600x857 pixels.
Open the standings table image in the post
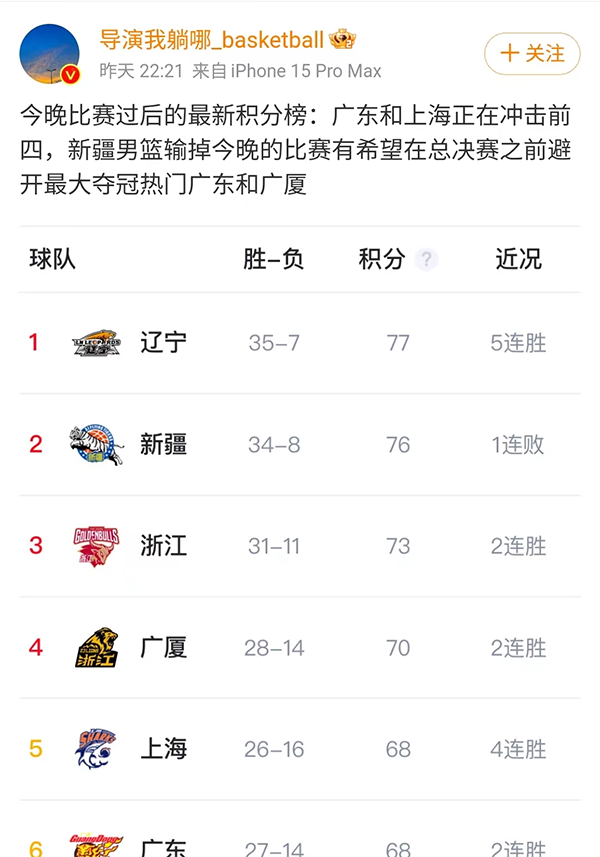pyautogui.click(x=300, y=540)
